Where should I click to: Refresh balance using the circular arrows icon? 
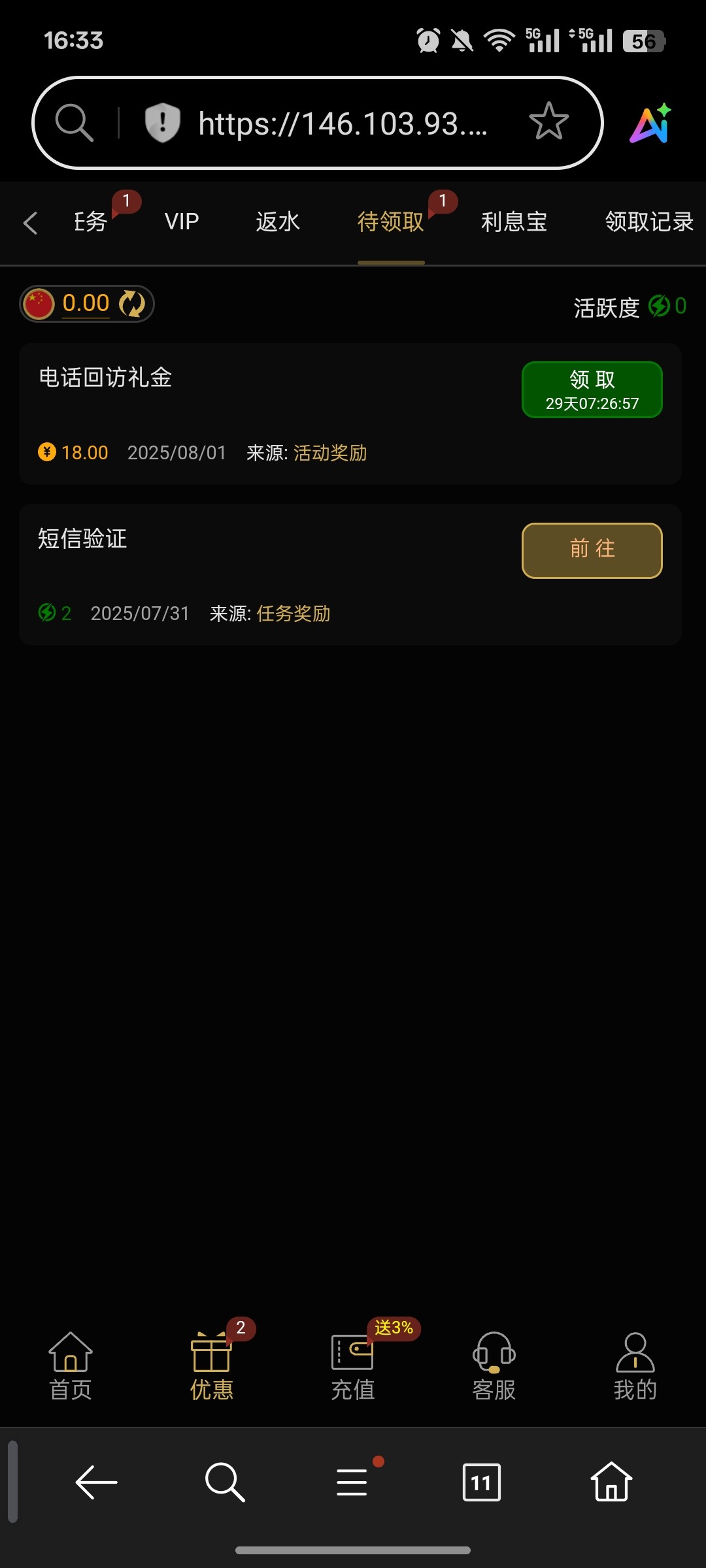(x=130, y=304)
